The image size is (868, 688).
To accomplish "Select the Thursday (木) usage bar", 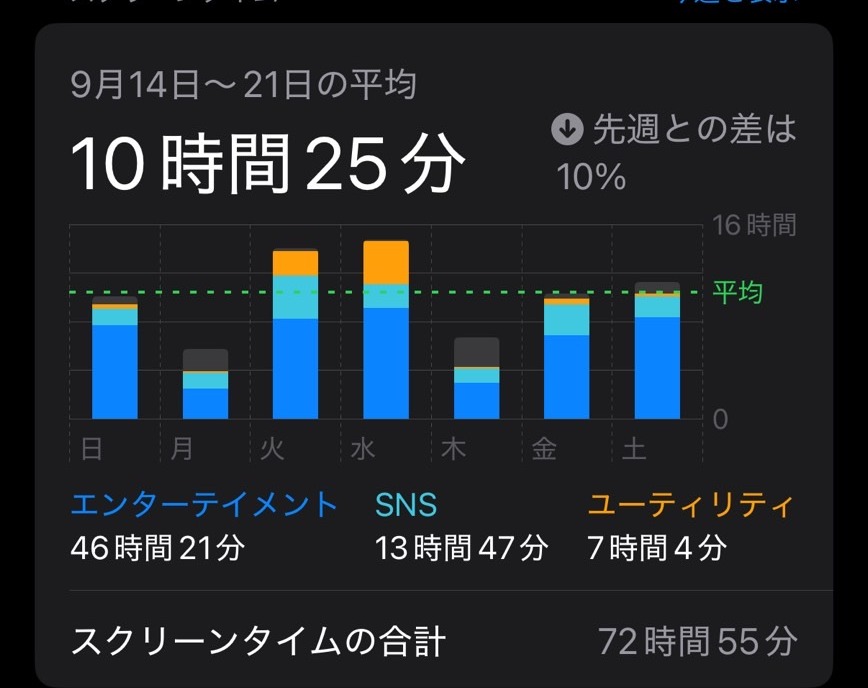I will point(476,380).
